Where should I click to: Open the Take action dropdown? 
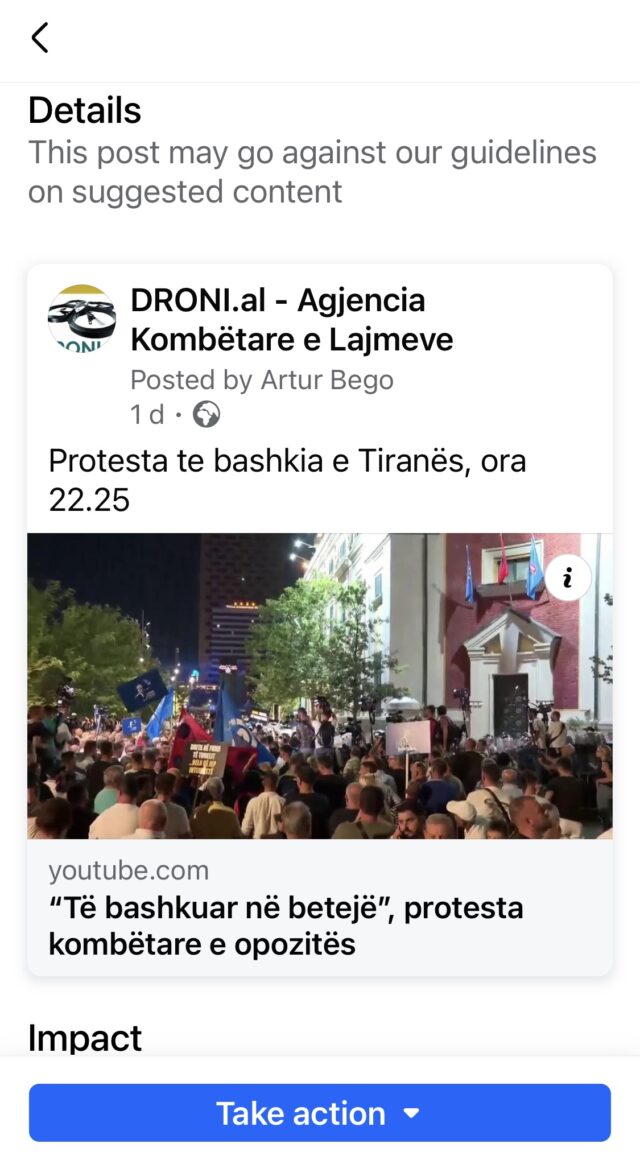click(319, 1113)
